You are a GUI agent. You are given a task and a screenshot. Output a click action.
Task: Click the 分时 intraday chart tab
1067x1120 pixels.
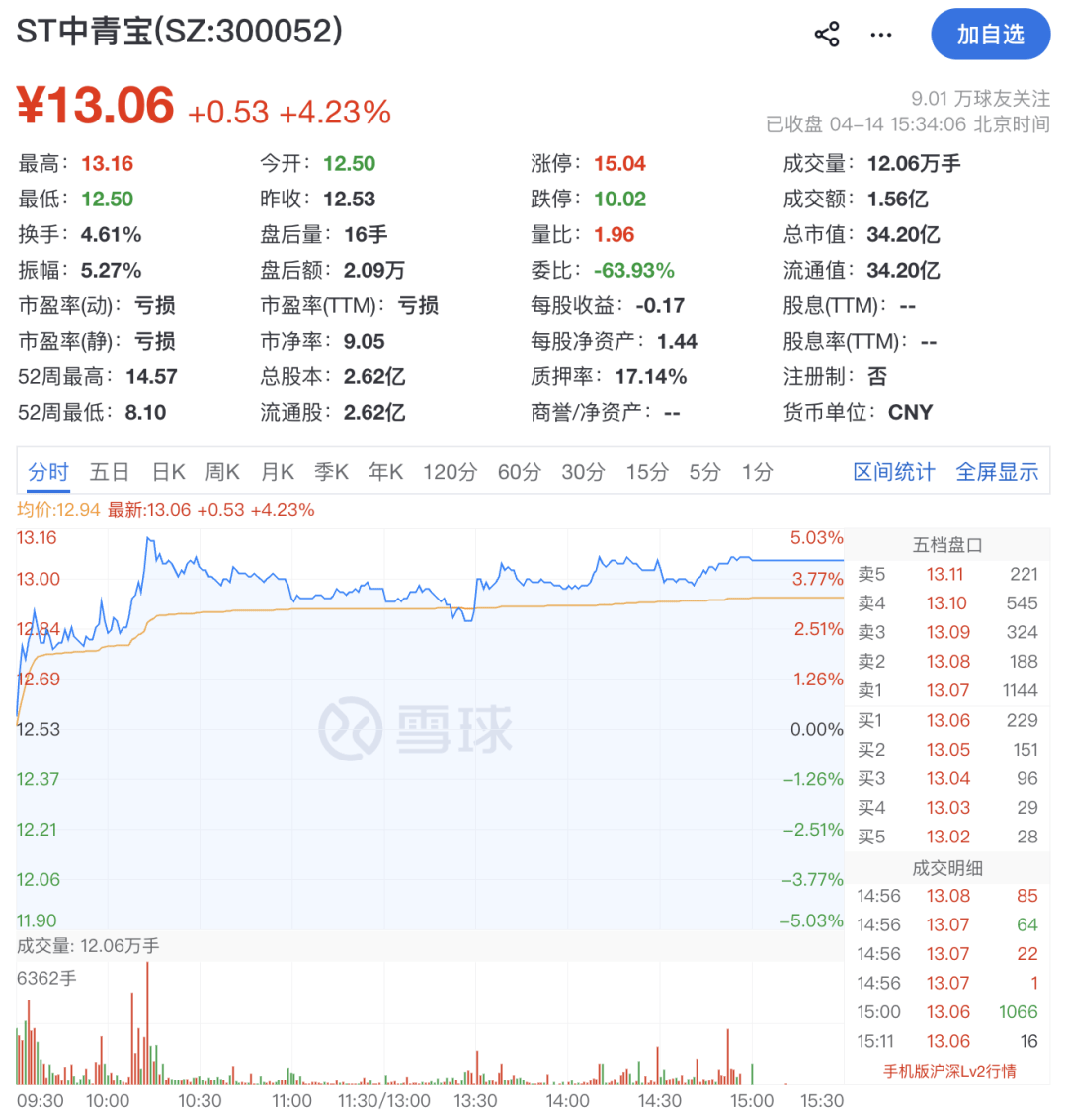pos(47,472)
